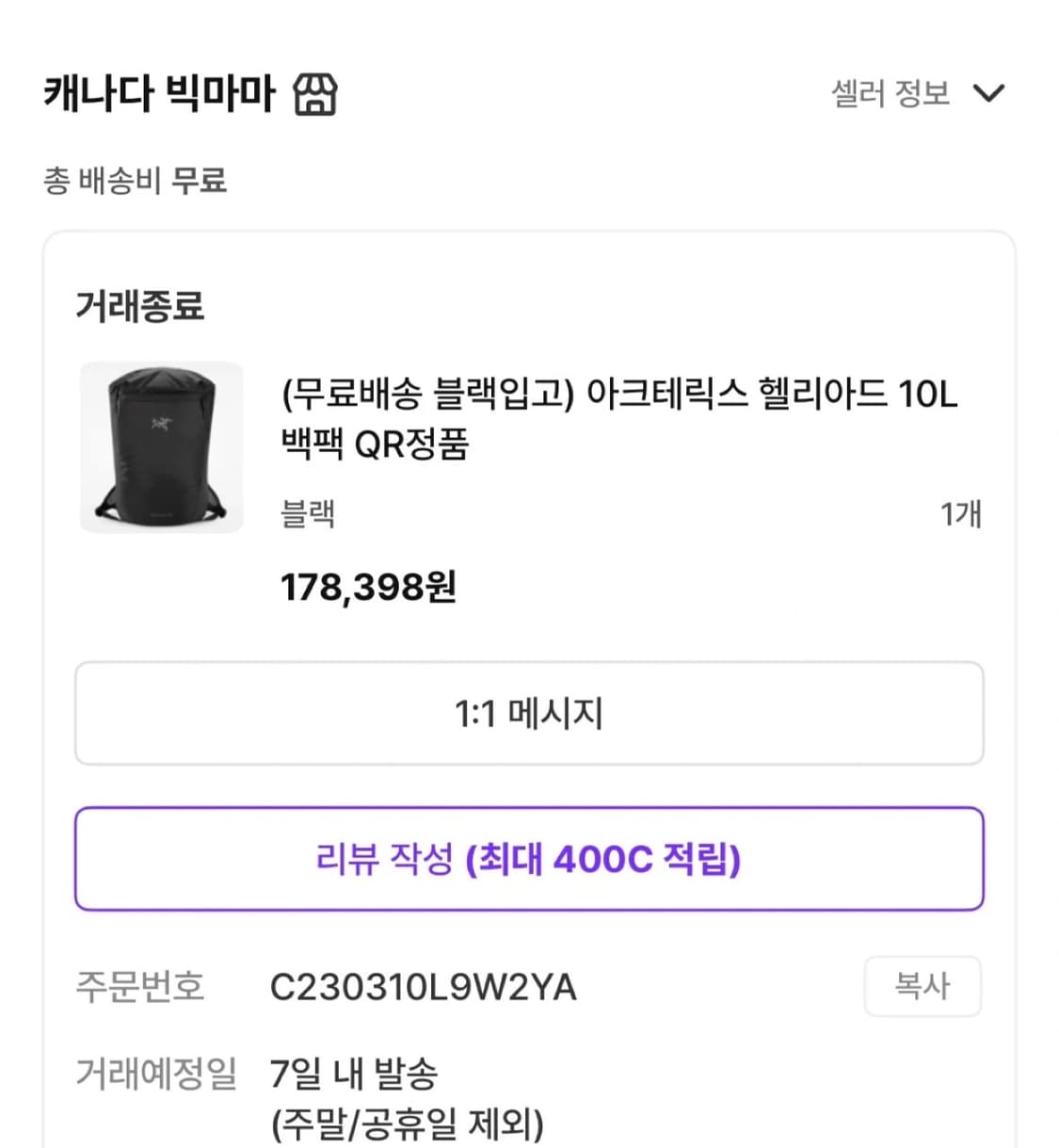The width and height of the screenshot is (1059, 1148).
Task: Tap the price 178,398원
Action: (367, 586)
